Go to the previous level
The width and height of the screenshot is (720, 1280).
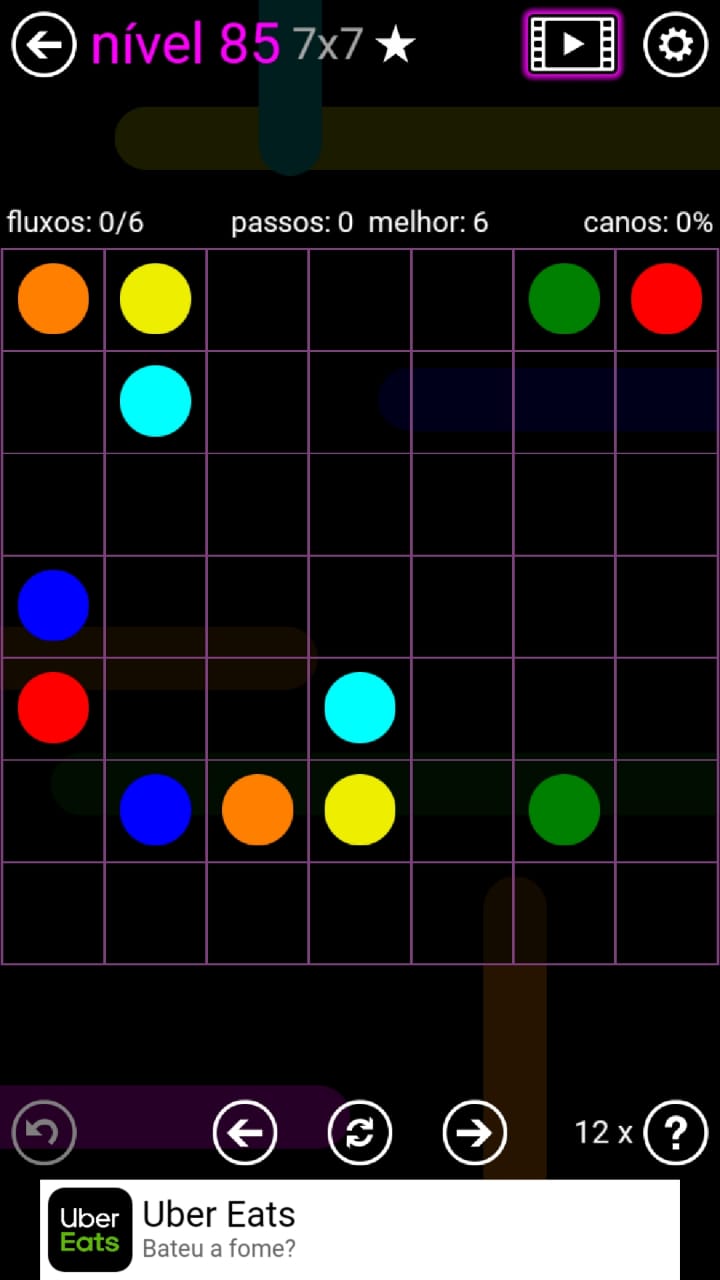(245, 1132)
